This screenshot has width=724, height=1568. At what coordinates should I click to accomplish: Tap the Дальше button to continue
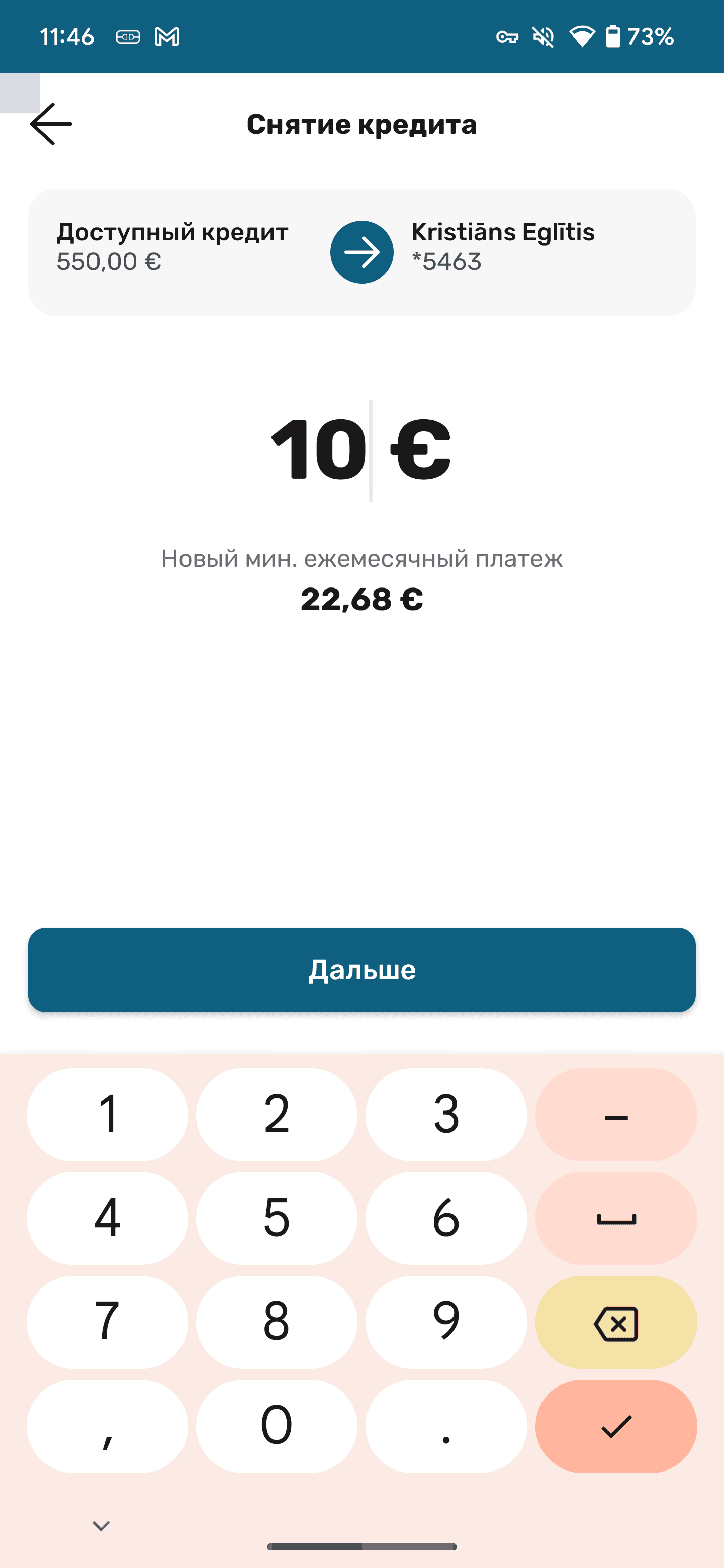tap(361, 969)
